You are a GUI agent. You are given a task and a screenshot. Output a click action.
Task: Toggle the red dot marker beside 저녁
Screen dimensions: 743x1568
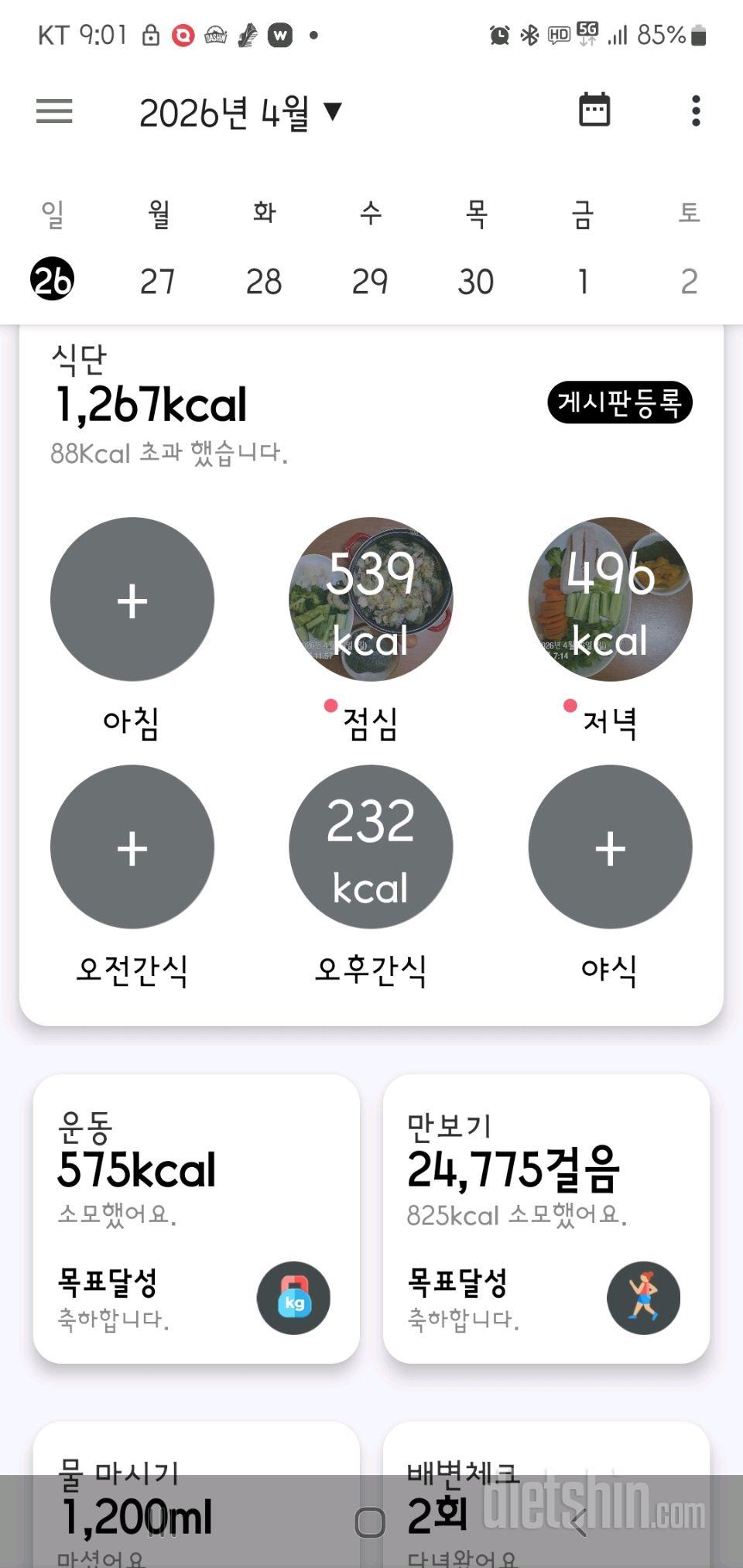click(570, 705)
